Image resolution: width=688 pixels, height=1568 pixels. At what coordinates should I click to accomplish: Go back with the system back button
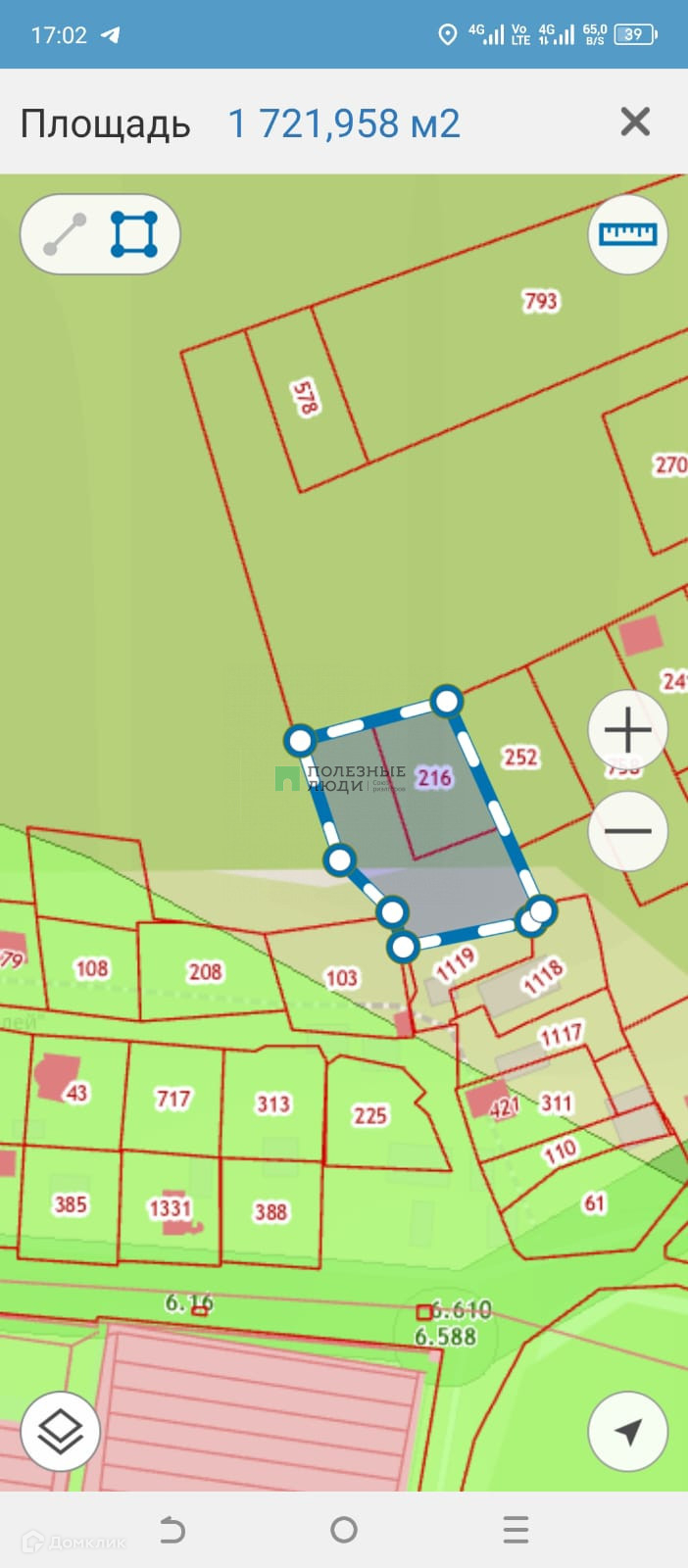point(172,1530)
